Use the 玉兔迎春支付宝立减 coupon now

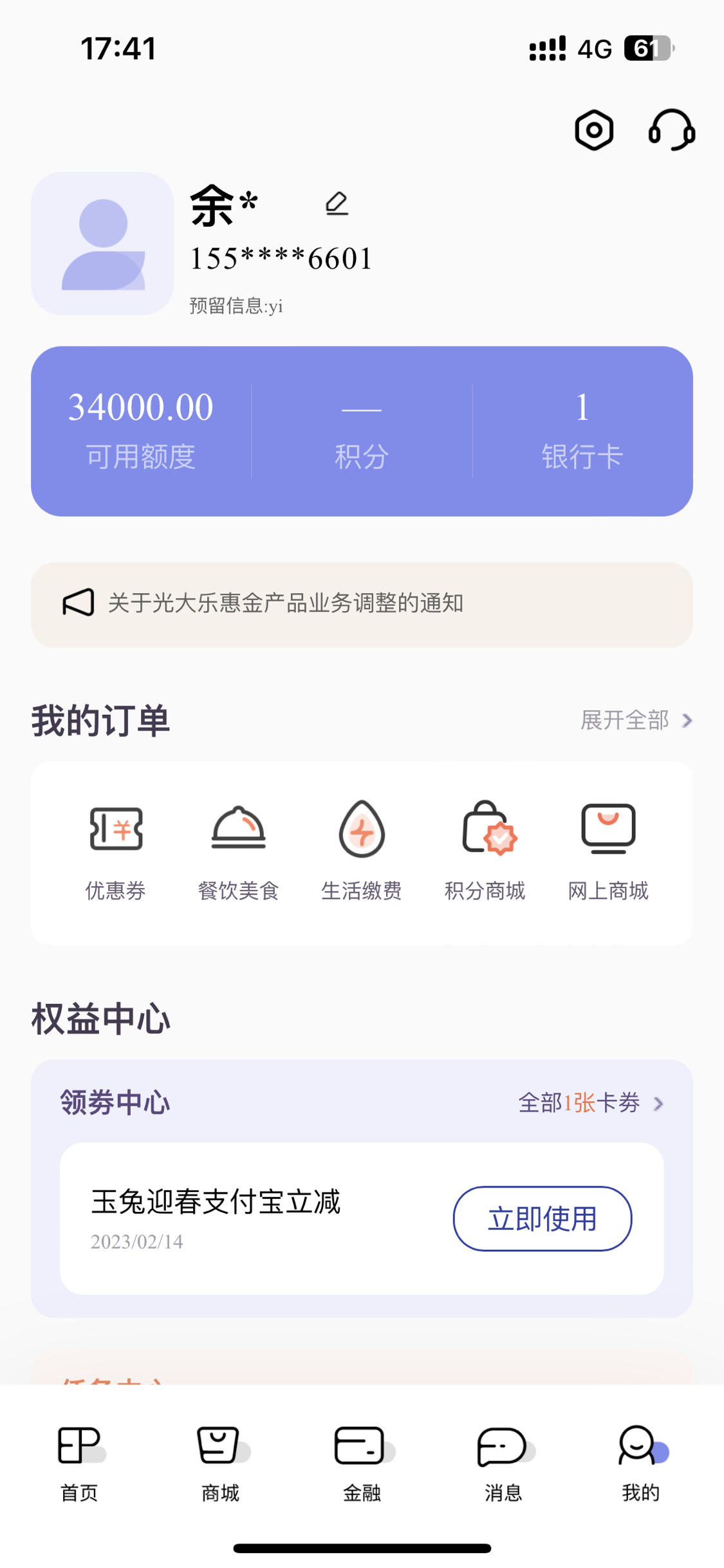pyautogui.click(x=543, y=1218)
